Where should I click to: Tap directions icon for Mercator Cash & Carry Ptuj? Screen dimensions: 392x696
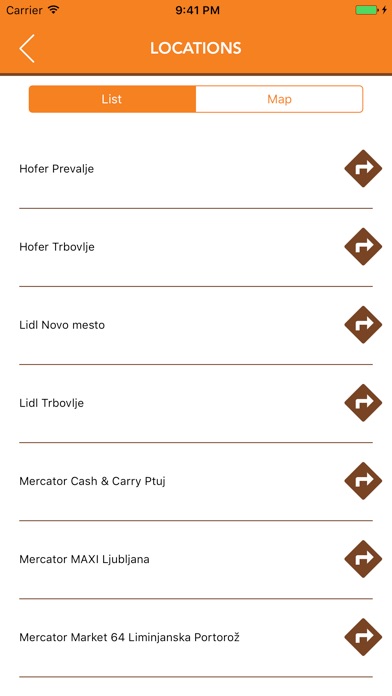pyautogui.click(x=363, y=481)
